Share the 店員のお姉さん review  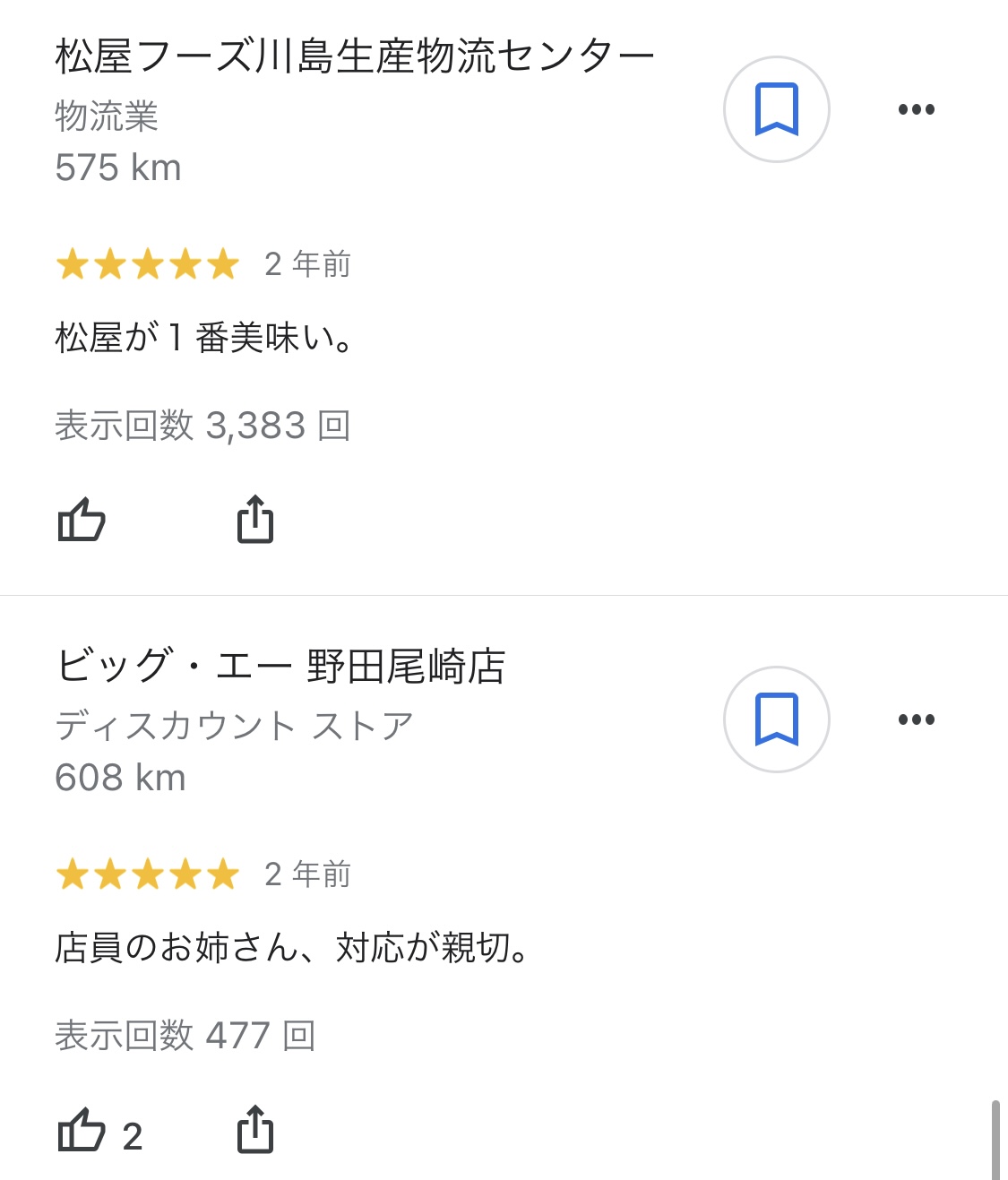coord(255,1131)
